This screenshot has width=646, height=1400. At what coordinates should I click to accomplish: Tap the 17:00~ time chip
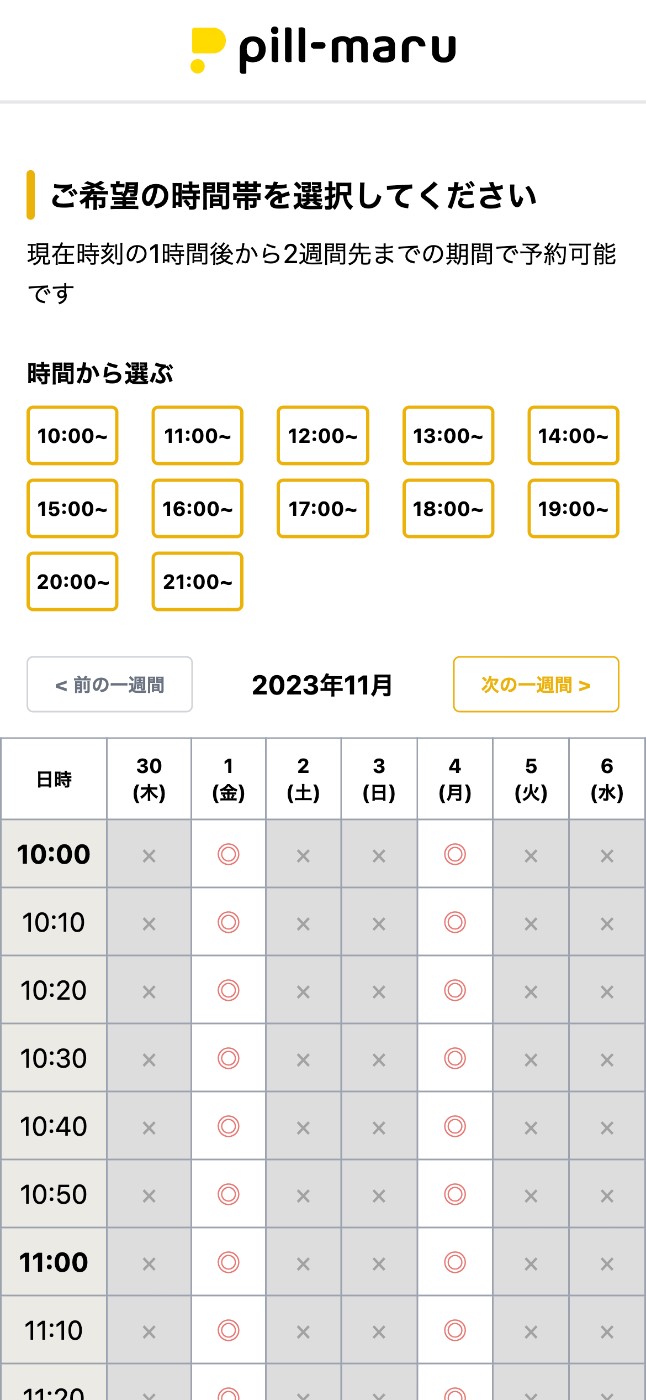323,509
